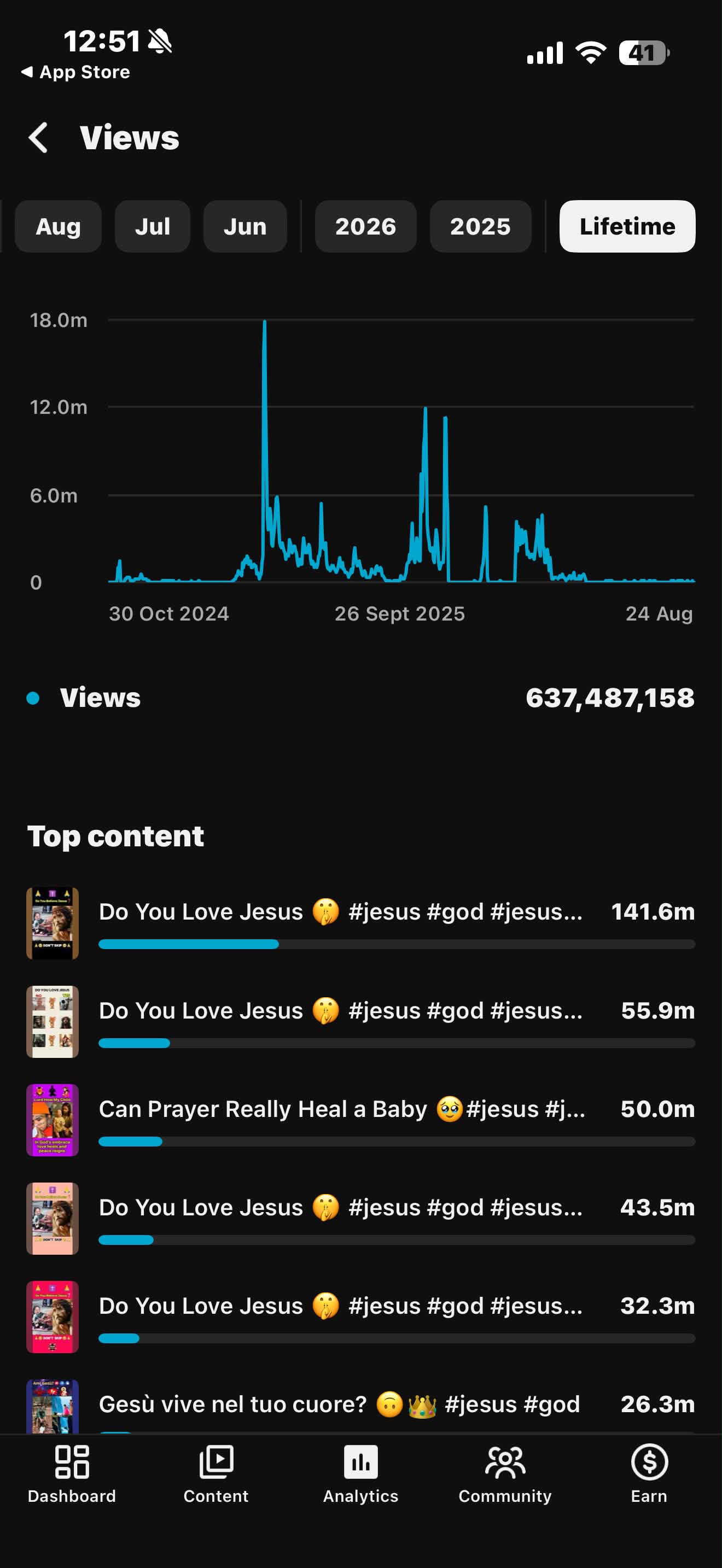This screenshot has width=722, height=1568.
Task: Show views for 2025
Action: coord(480,226)
